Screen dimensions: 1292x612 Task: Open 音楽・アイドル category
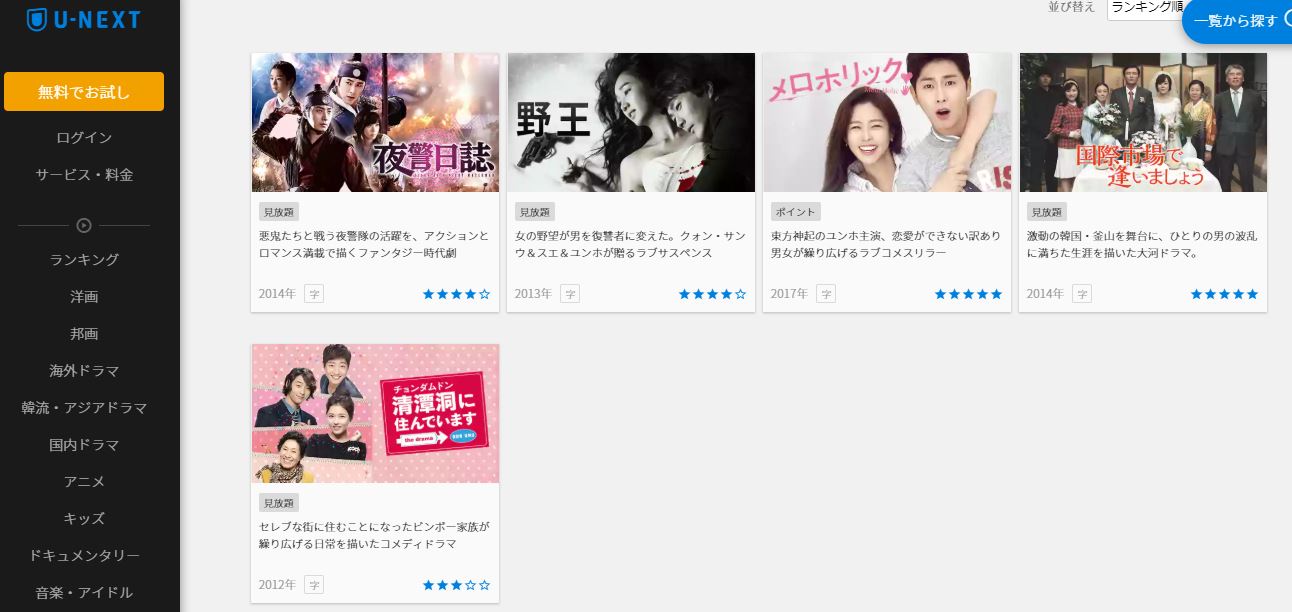point(84,593)
